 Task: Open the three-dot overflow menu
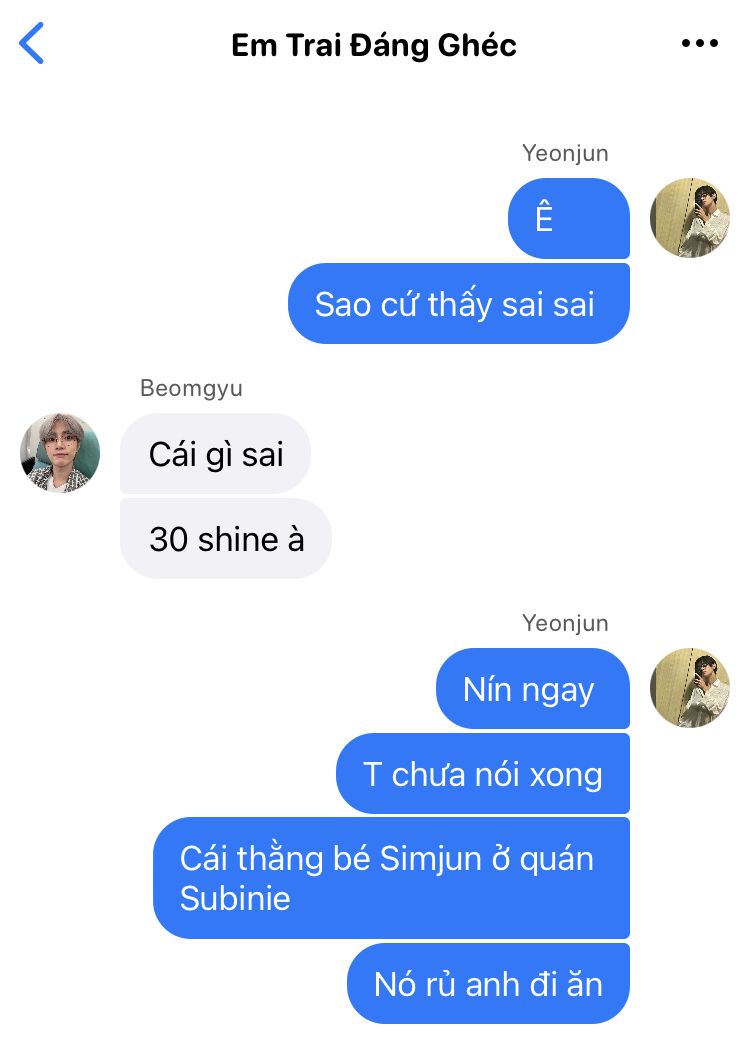(x=699, y=44)
